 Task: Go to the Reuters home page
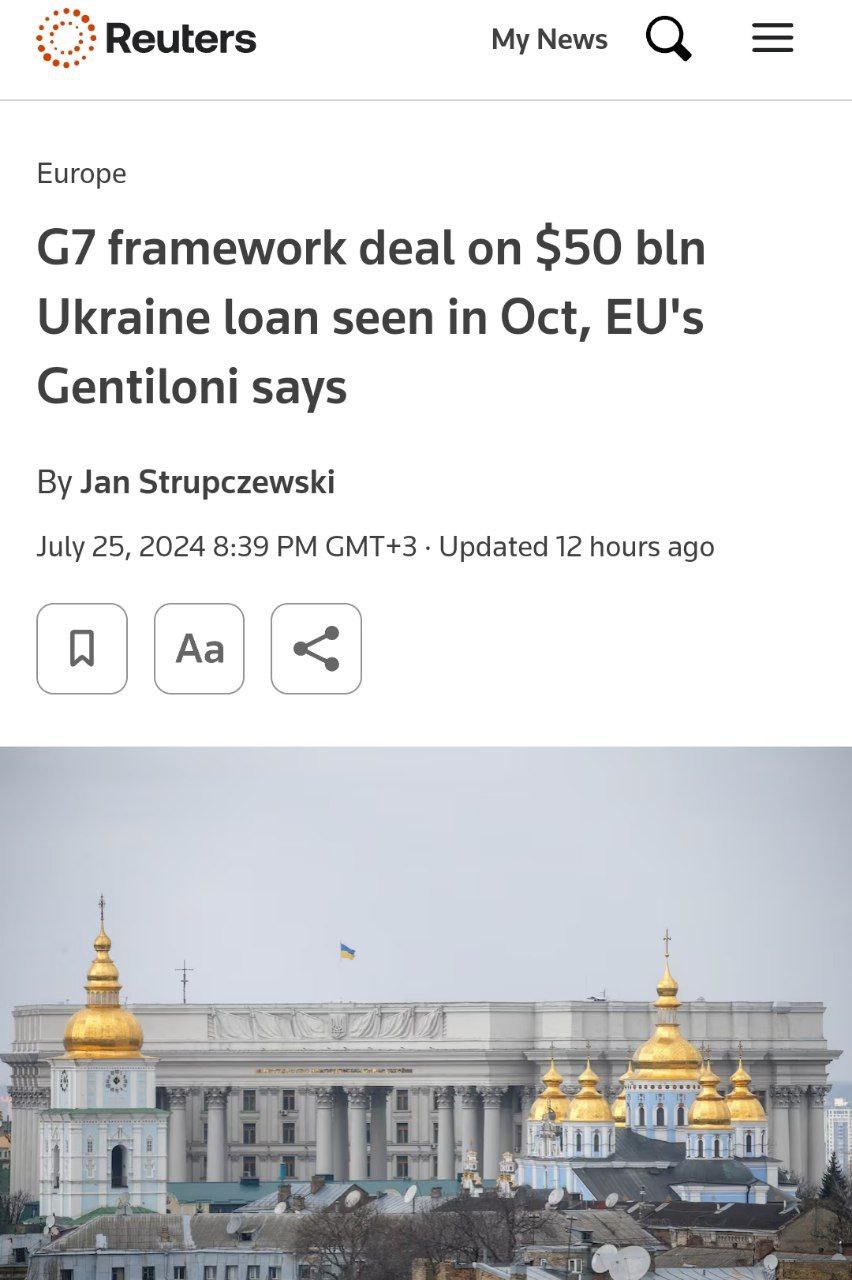click(146, 39)
